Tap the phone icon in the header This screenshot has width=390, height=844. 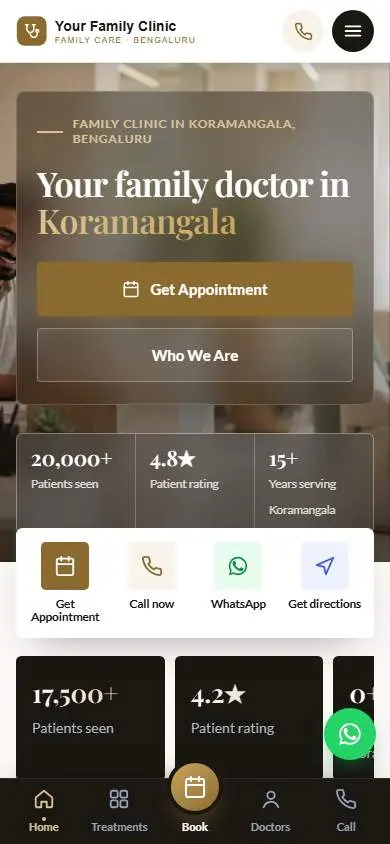(303, 31)
